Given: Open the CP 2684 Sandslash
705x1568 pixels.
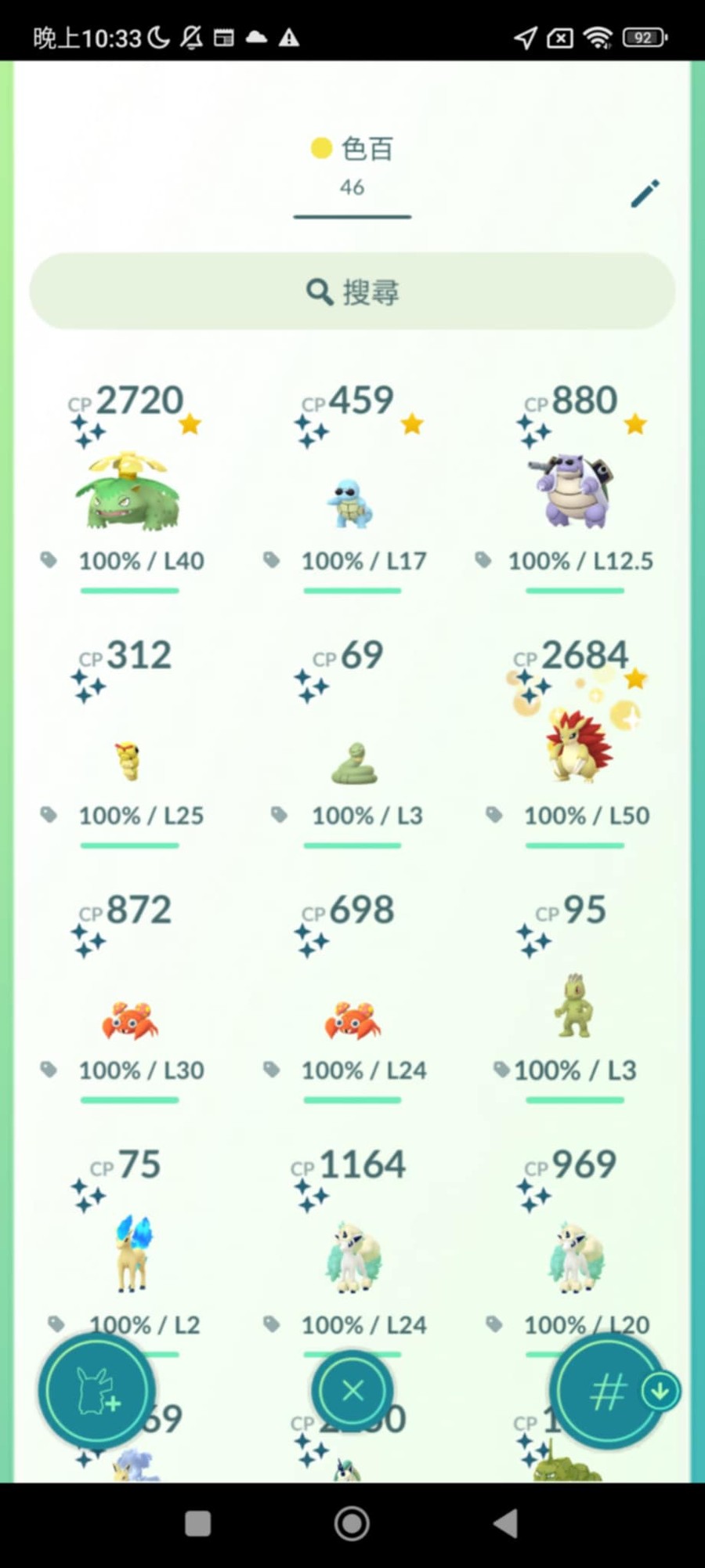Looking at the screenshot, I should [578, 744].
